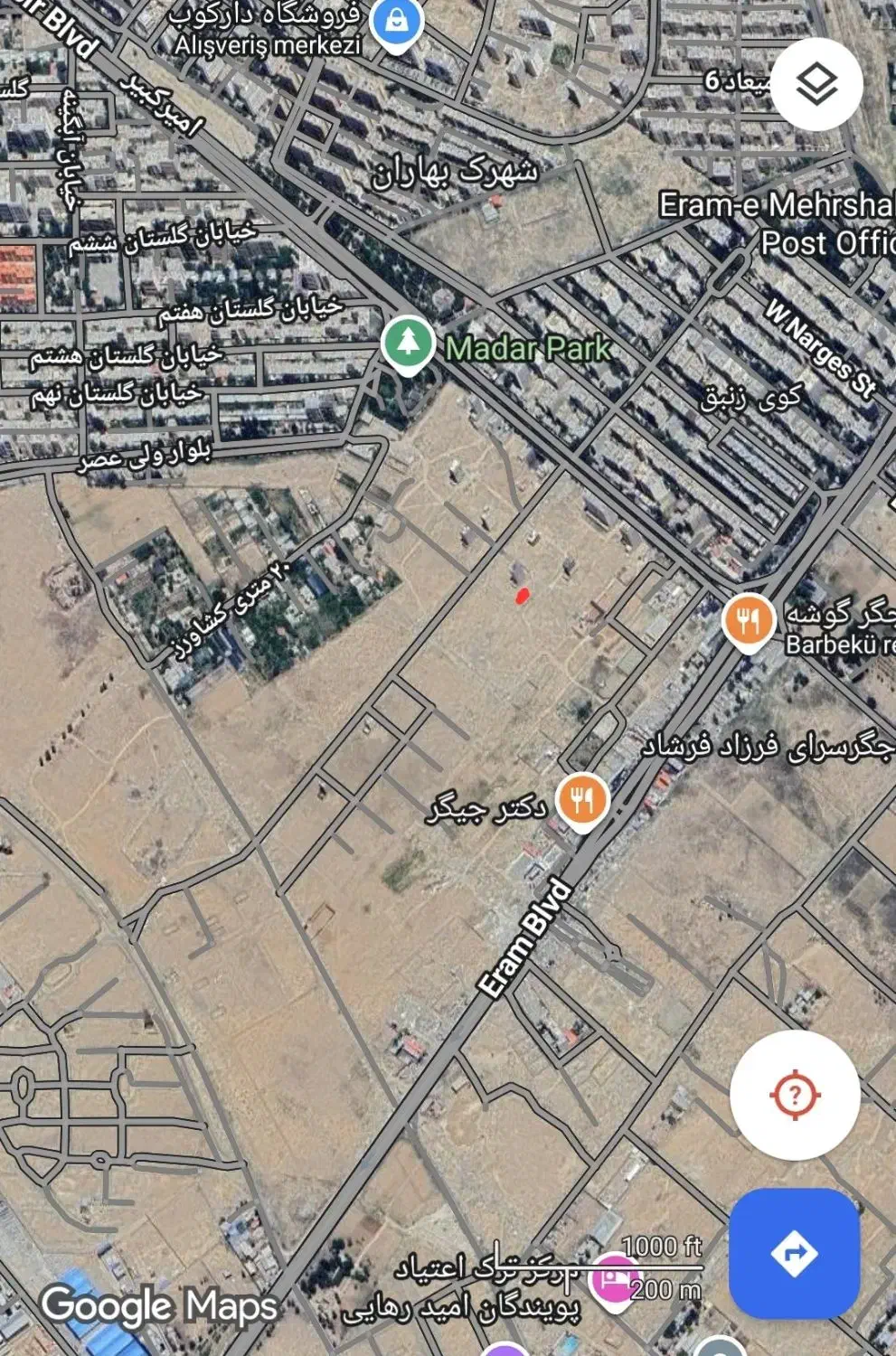Start directions with the blue arrow button
The image size is (896, 1356).
(x=794, y=1253)
